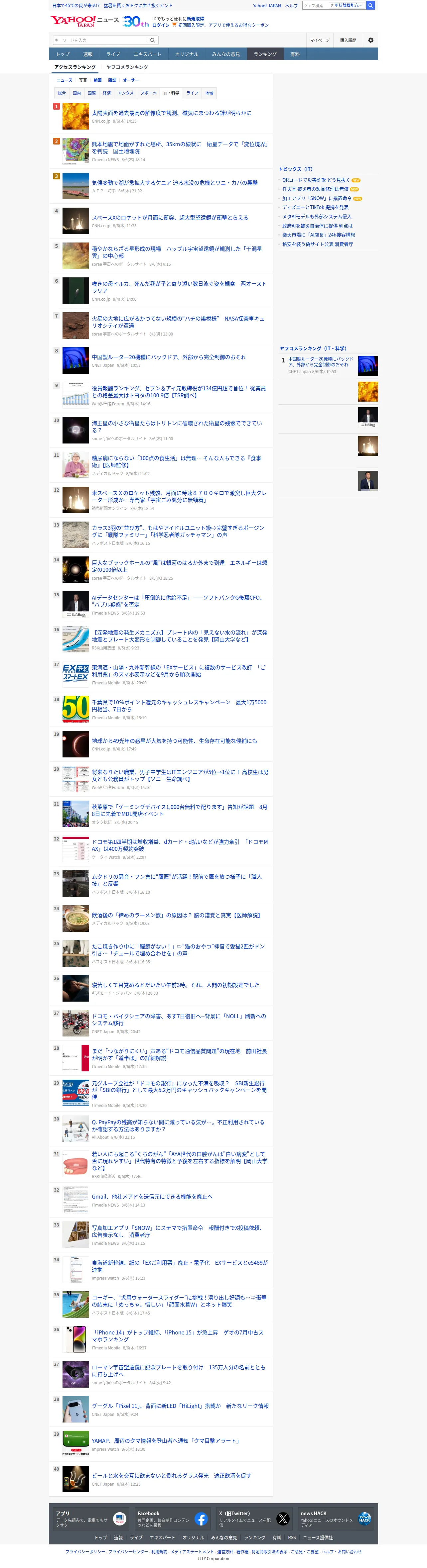The height and width of the screenshot is (1568, 427).
Task: Open topic link ディズニーとTikTok提携
Action: coord(315,208)
